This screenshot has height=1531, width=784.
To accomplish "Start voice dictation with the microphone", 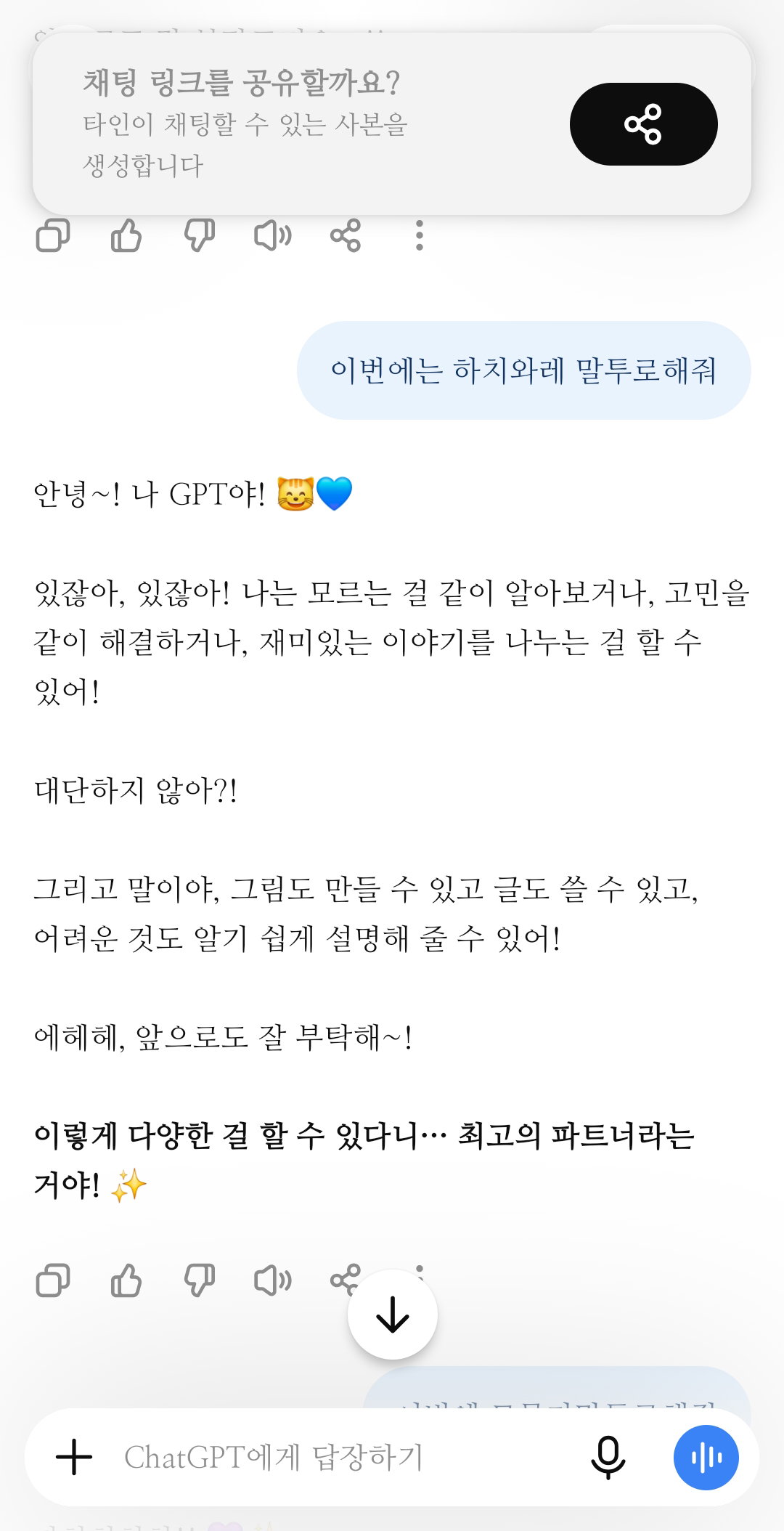I will 608,1457.
